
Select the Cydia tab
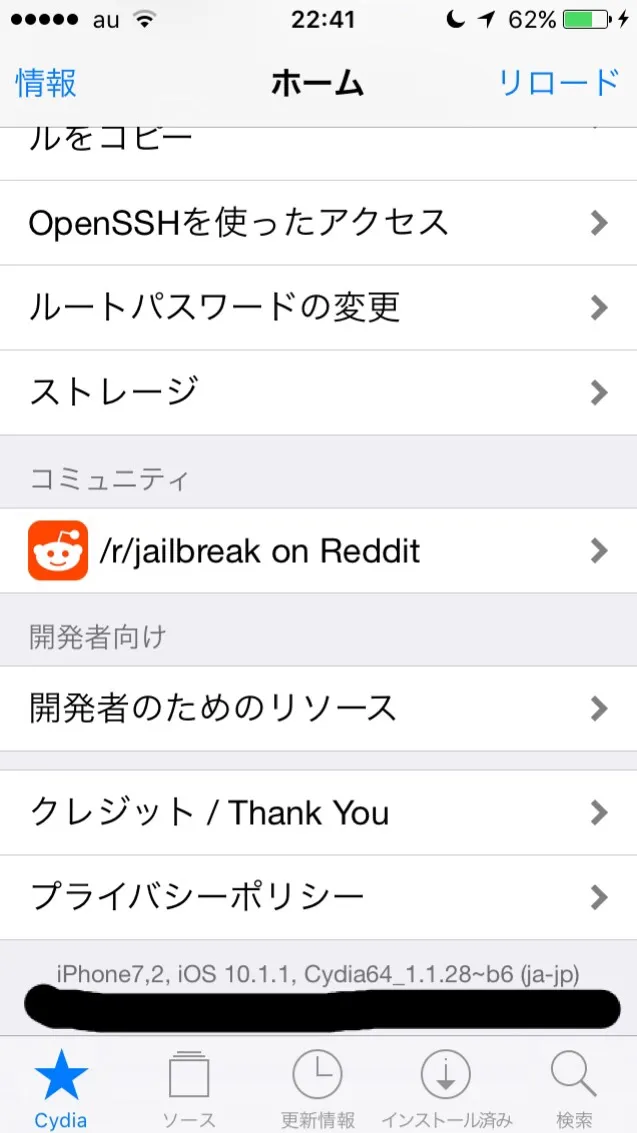pyautogui.click(x=61, y=1087)
